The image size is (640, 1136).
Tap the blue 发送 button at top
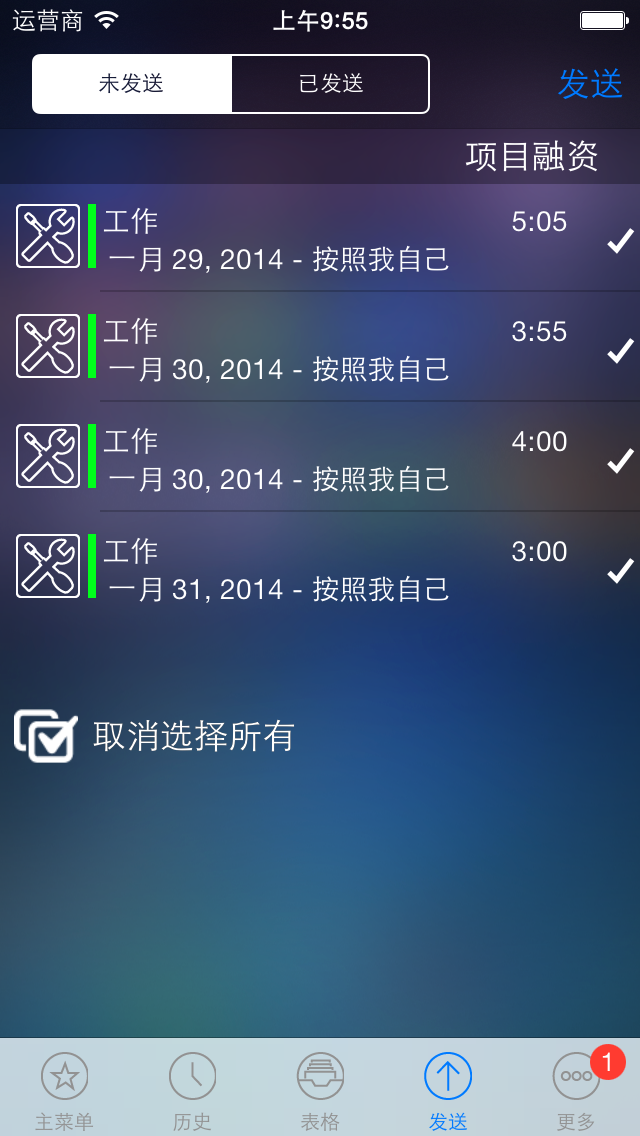click(x=590, y=84)
